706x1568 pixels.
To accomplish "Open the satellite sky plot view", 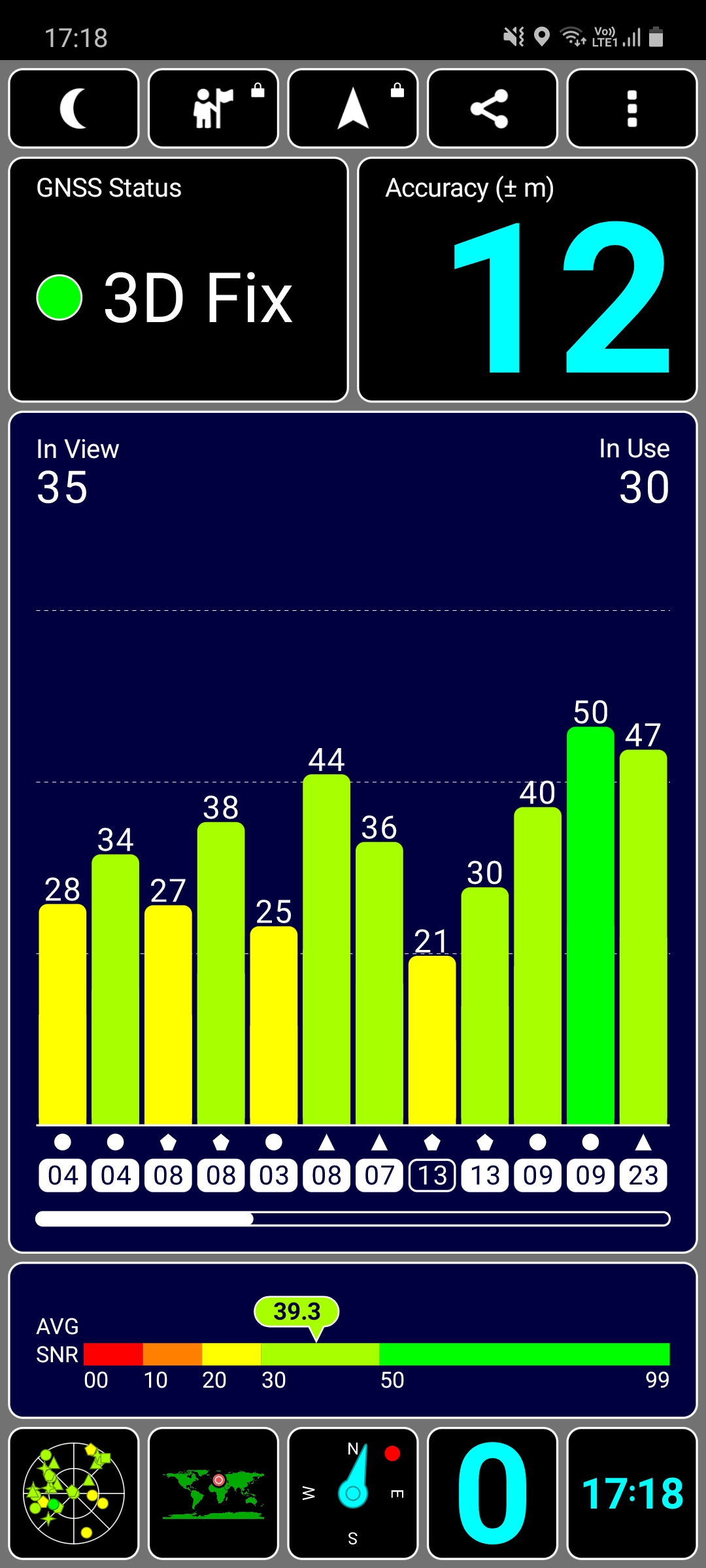I will pyautogui.click(x=74, y=1494).
